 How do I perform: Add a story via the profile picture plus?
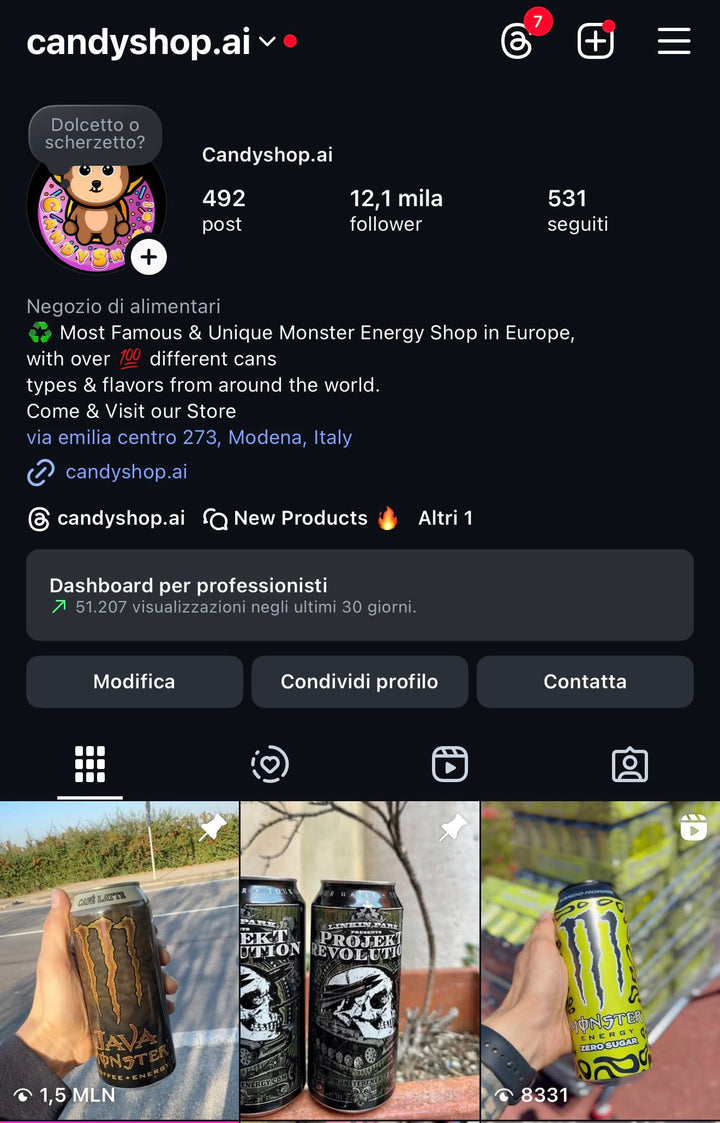point(148,257)
